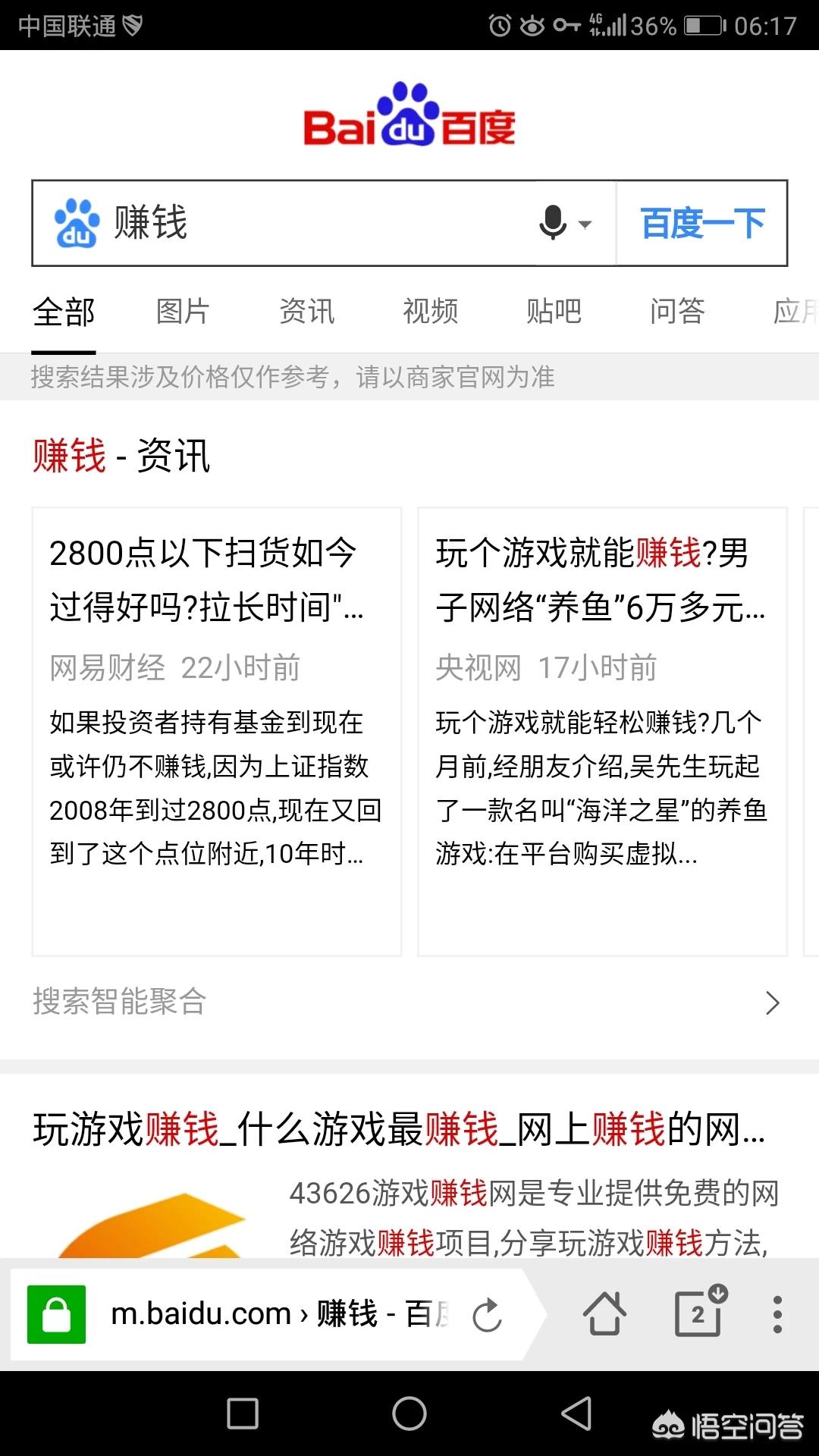The height and width of the screenshot is (1456, 819).
Task: Open the browser tabs switcher
Action: point(698,1313)
